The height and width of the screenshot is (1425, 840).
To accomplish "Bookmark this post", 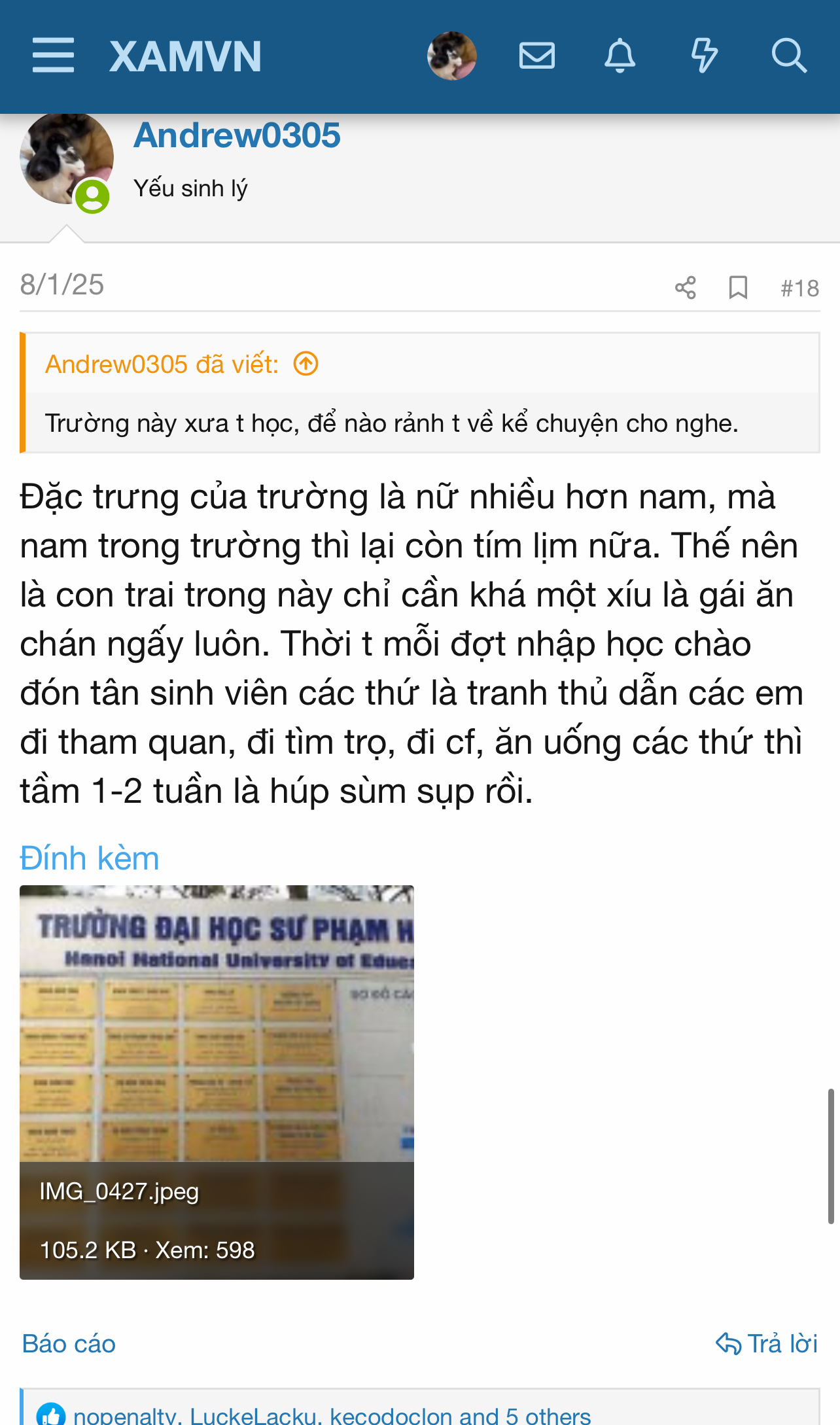I will coord(738,287).
